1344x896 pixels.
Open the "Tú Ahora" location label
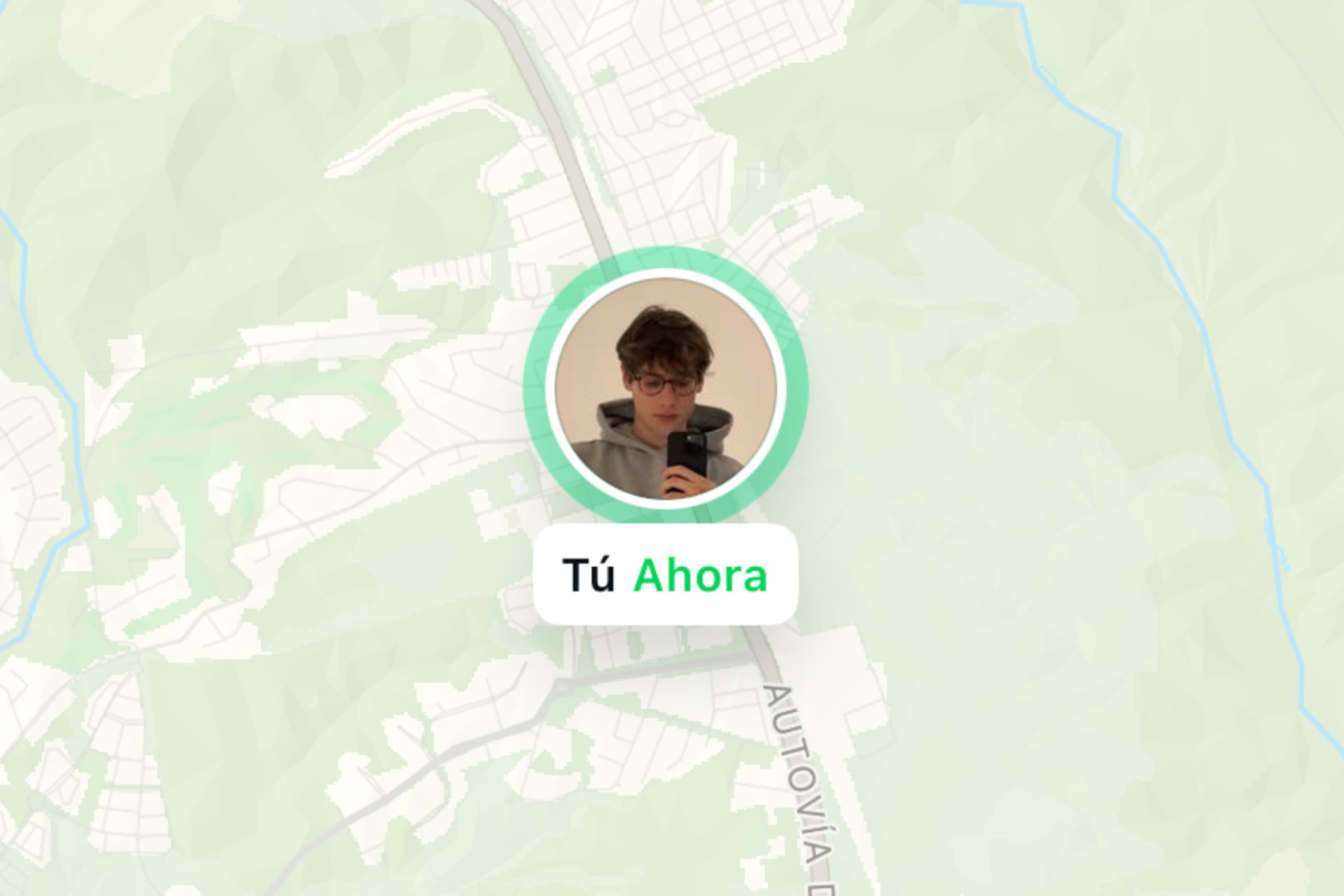665,575
